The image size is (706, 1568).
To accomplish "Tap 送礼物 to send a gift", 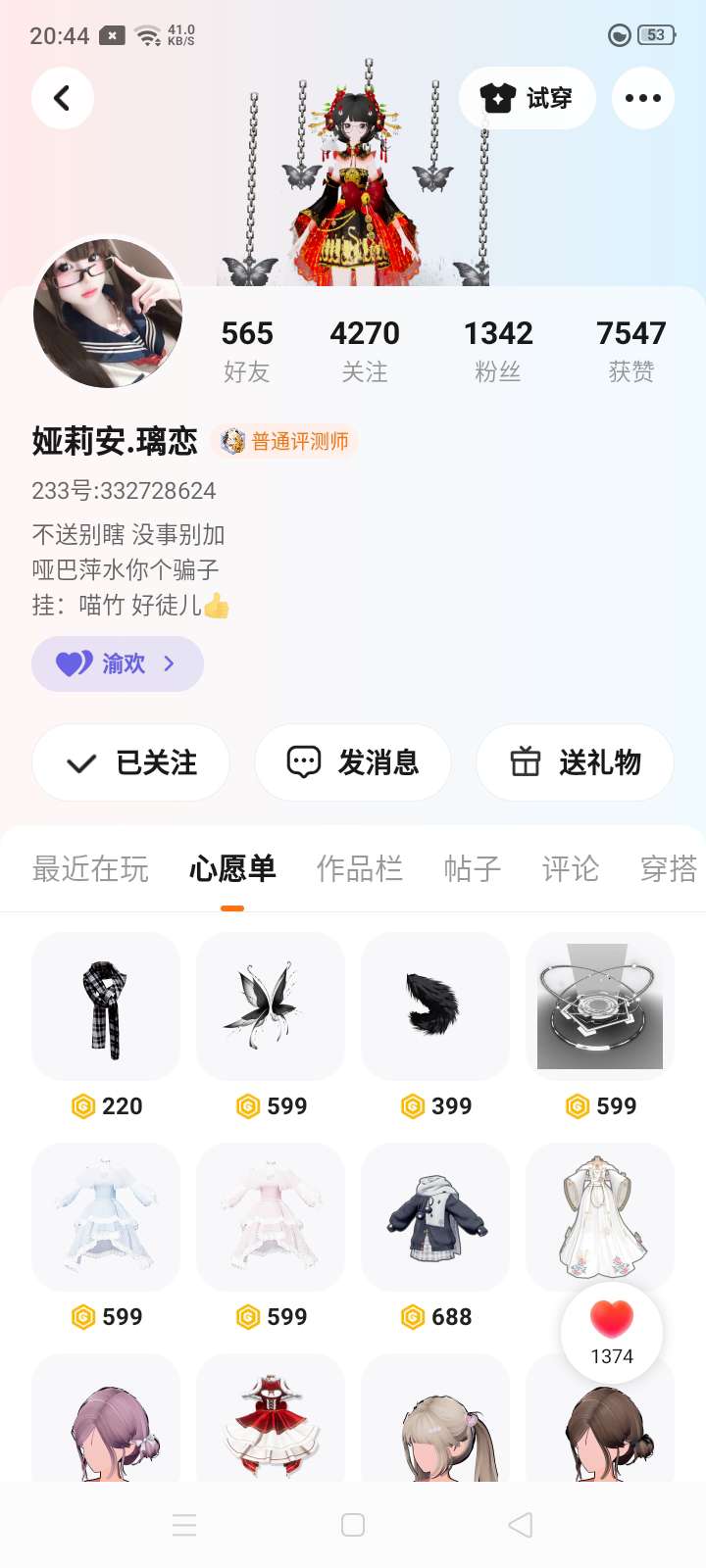I will click(x=575, y=762).
